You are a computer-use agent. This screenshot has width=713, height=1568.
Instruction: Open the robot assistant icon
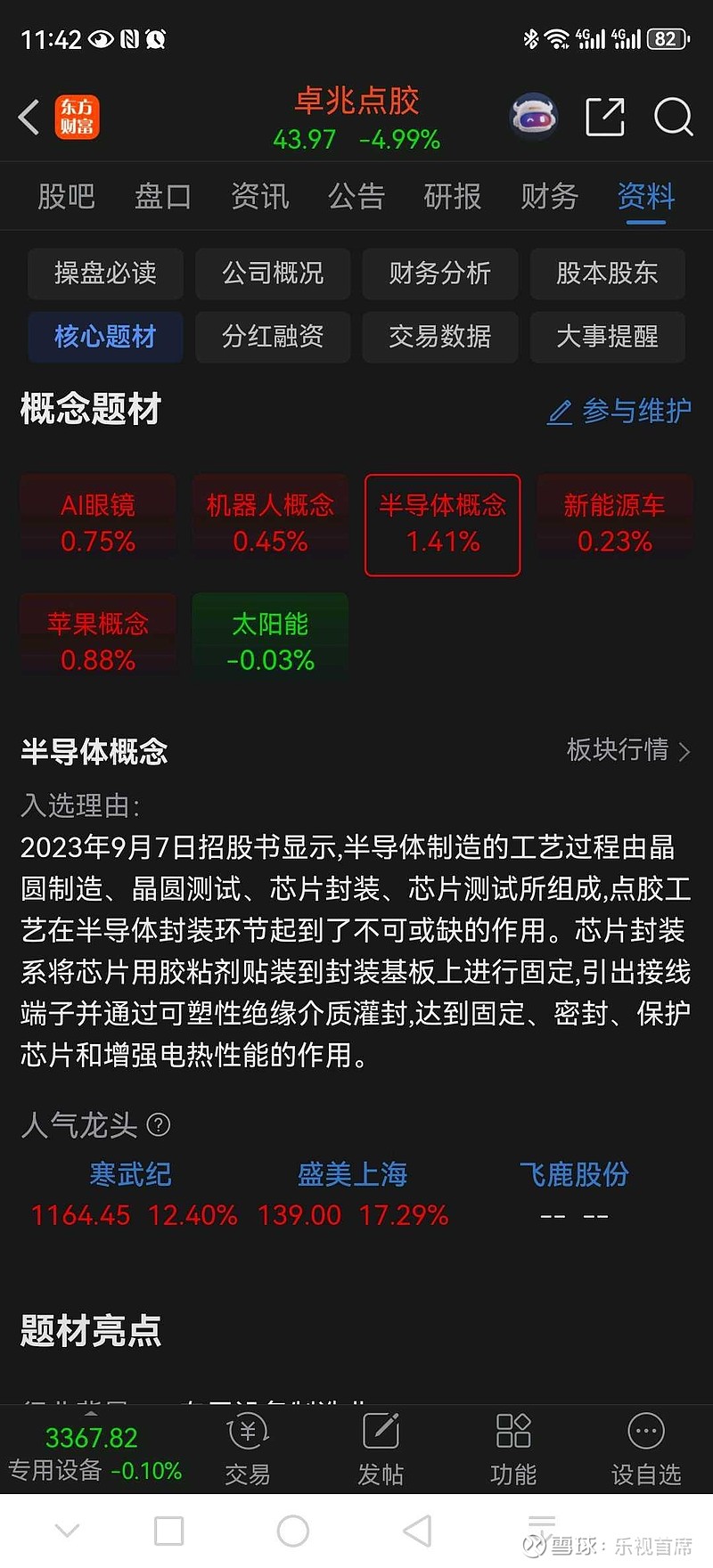[533, 117]
